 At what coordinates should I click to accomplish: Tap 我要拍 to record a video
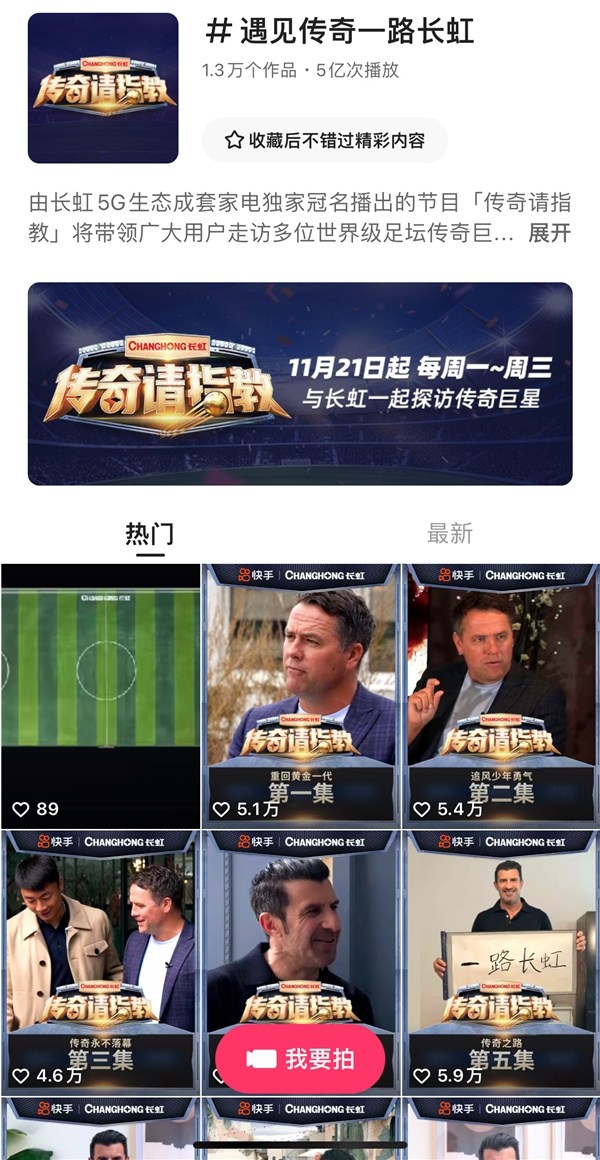(300, 1060)
